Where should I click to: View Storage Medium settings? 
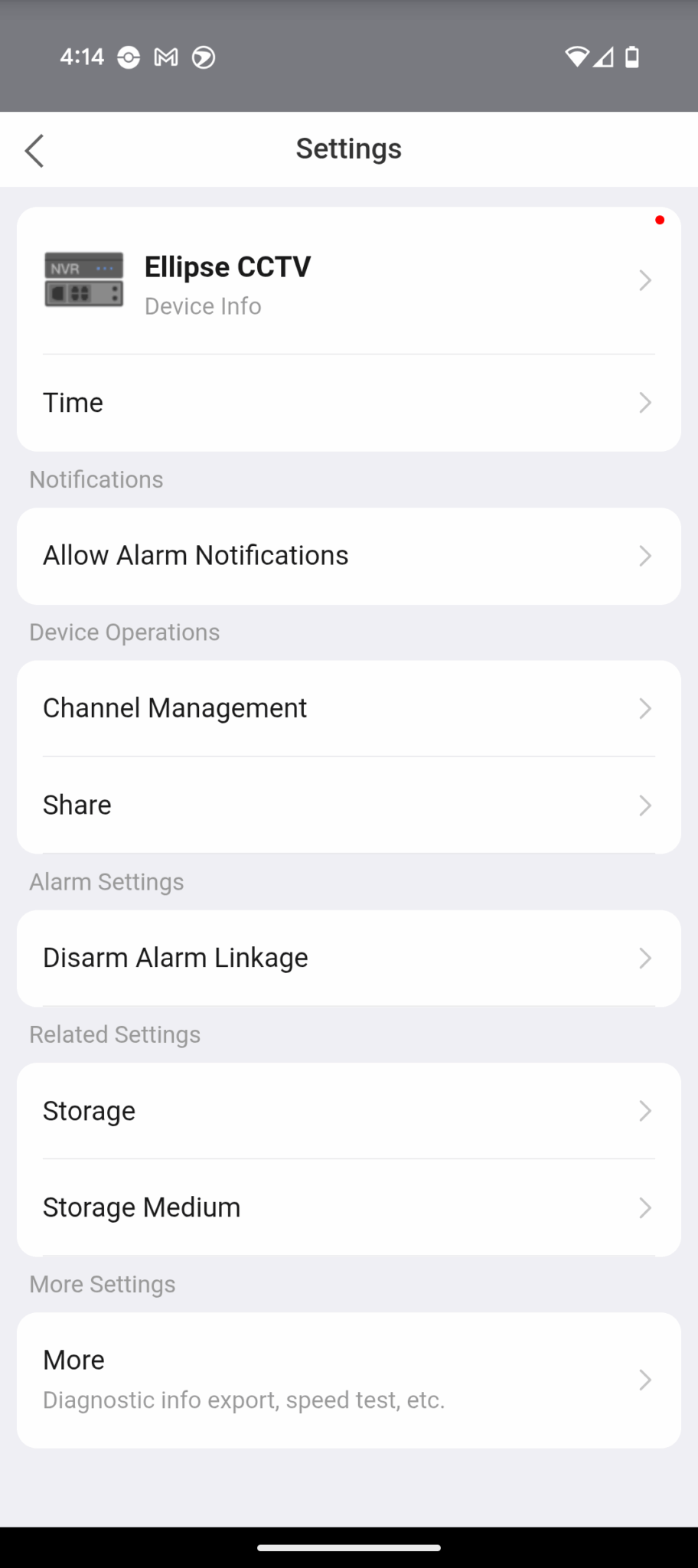coord(348,1207)
